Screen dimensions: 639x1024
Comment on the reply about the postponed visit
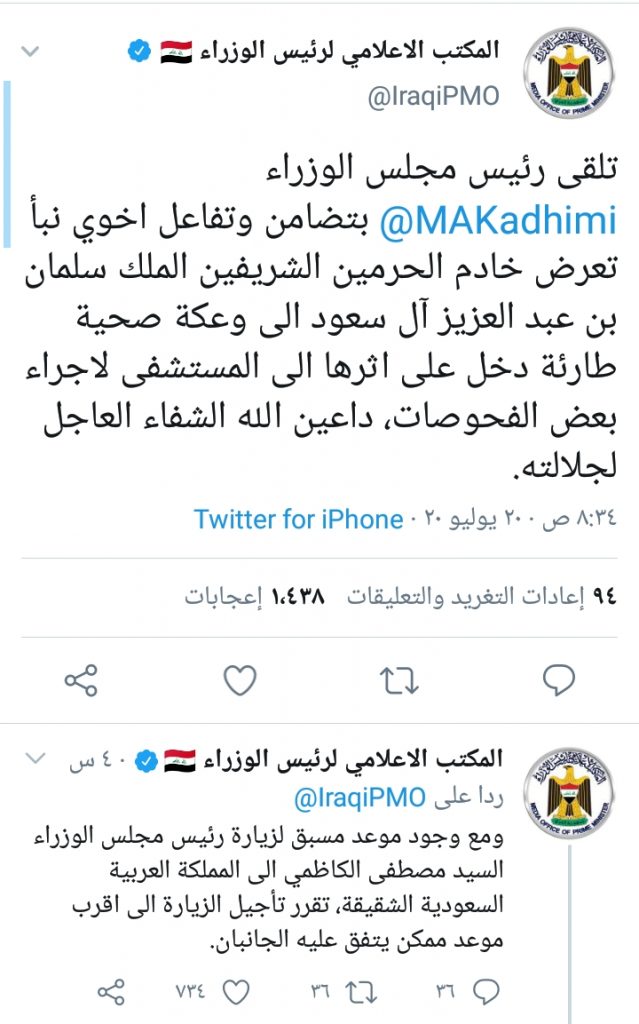[x=486, y=991]
